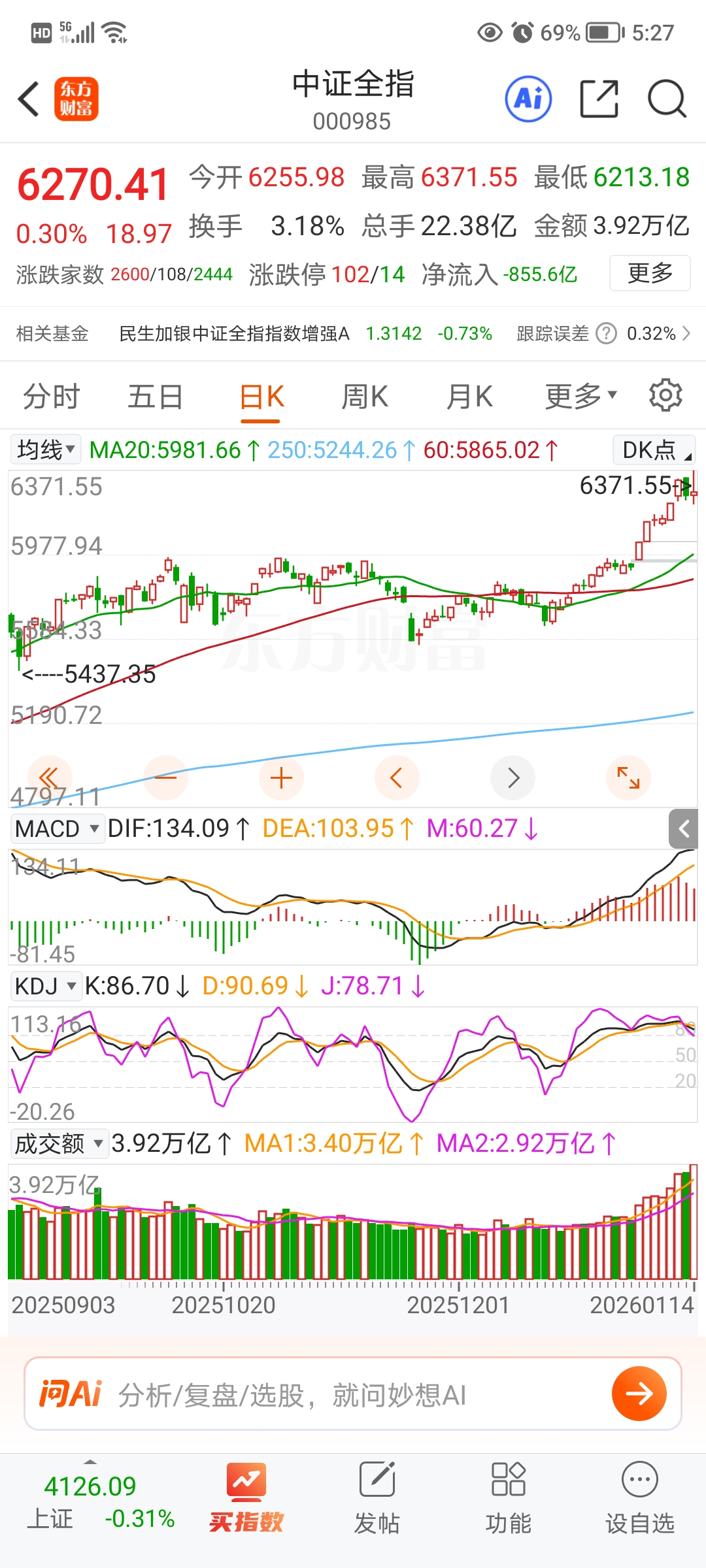Image resolution: width=706 pixels, height=1568 pixels.
Task: Switch to the 周K chart tab
Action: [x=365, y=397]
